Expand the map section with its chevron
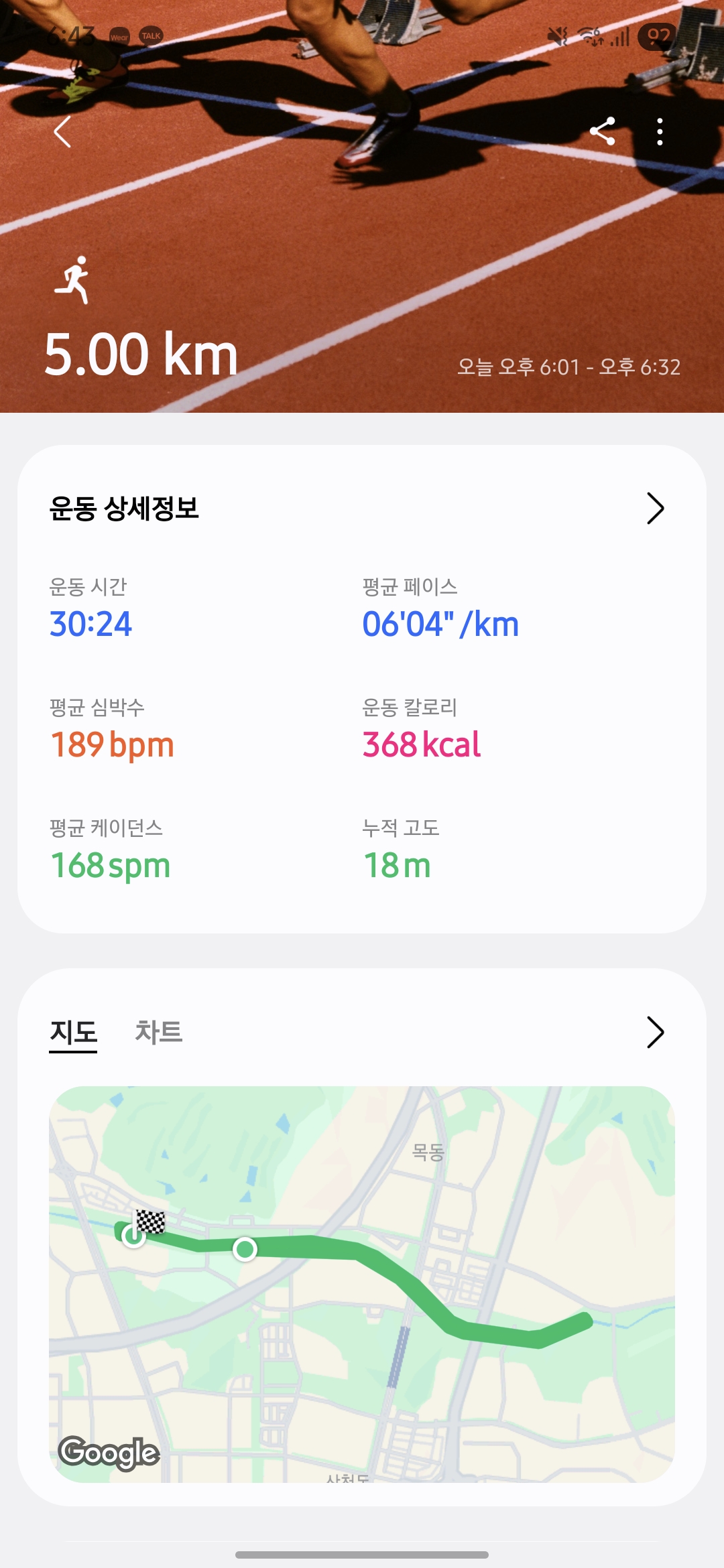The image size is (724, 1568). tap(655, 1032)
